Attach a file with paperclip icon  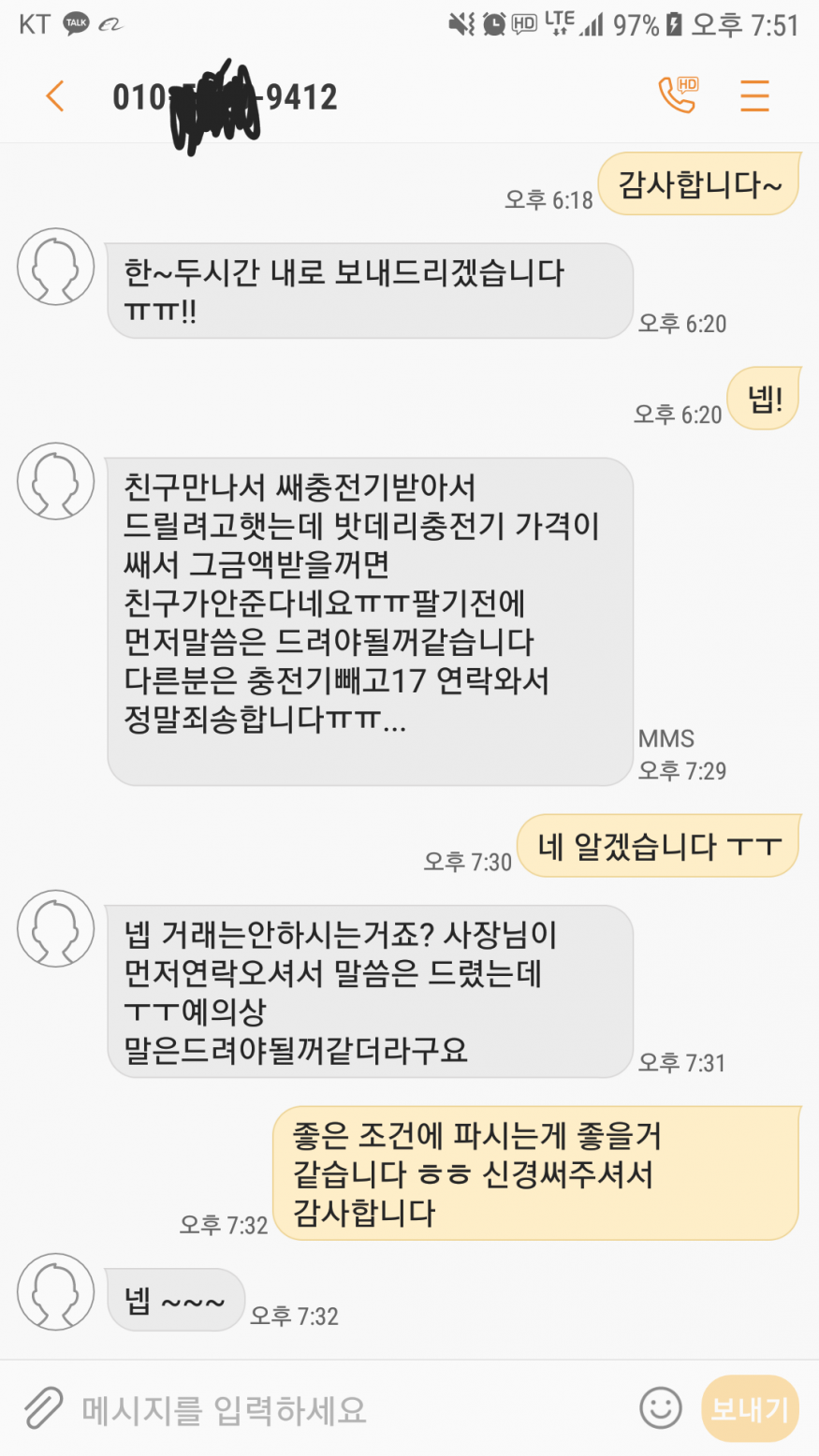tap(43, 1407)
